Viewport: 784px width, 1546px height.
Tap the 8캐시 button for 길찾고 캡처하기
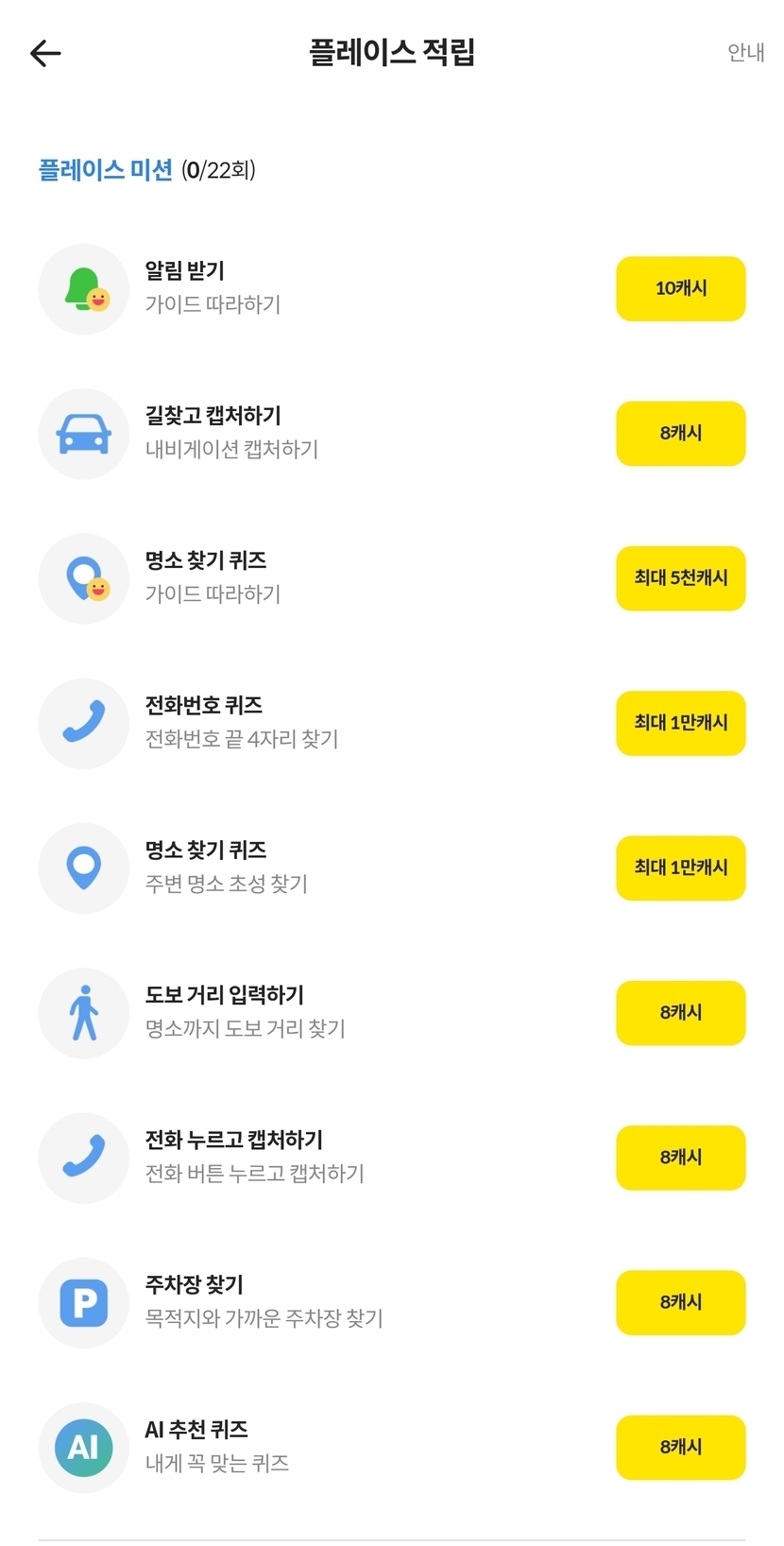680,433
